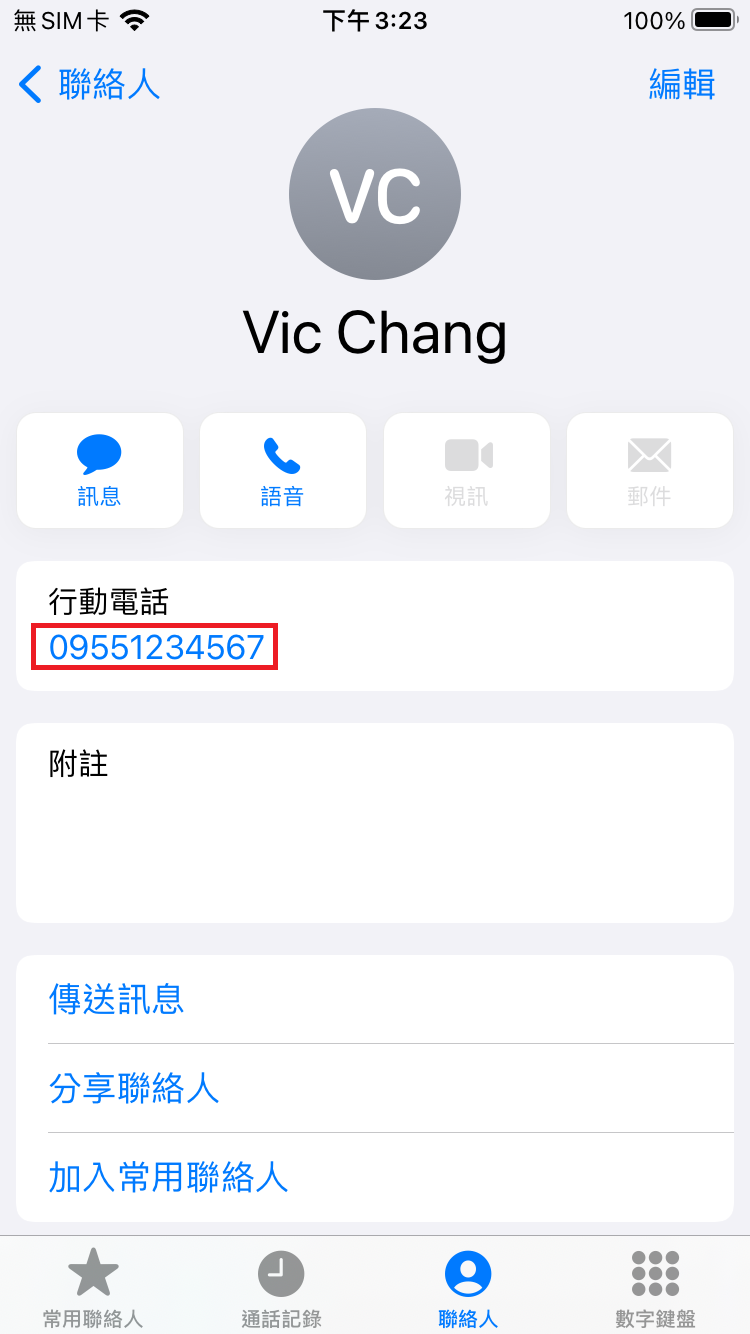The width and height of the screenshot is (750, 1334).
Task: Start a voice call with 語音
Action: pyautogui.click(x=283, y=471)
